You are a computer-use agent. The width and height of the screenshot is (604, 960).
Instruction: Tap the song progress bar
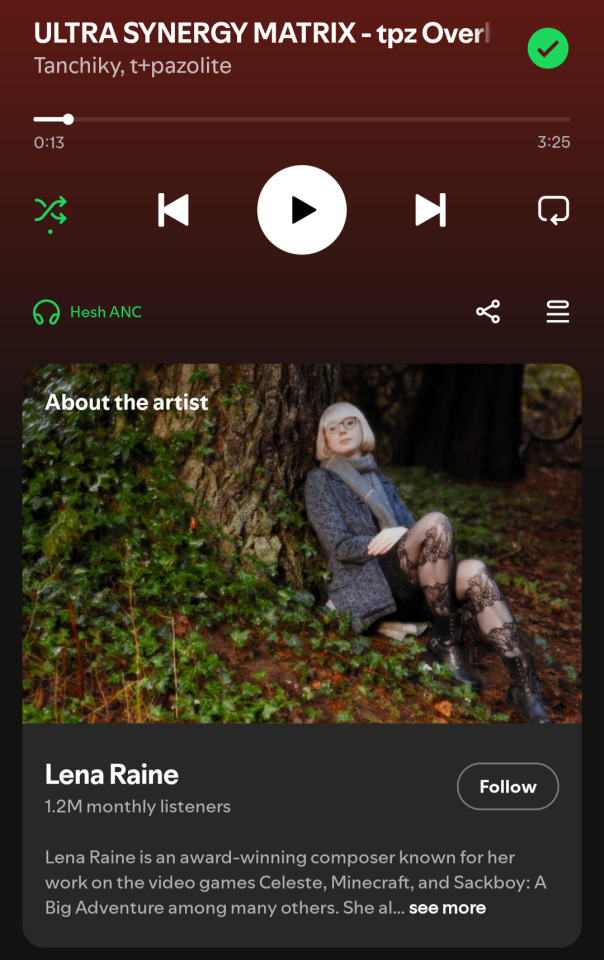coord(302,119)
